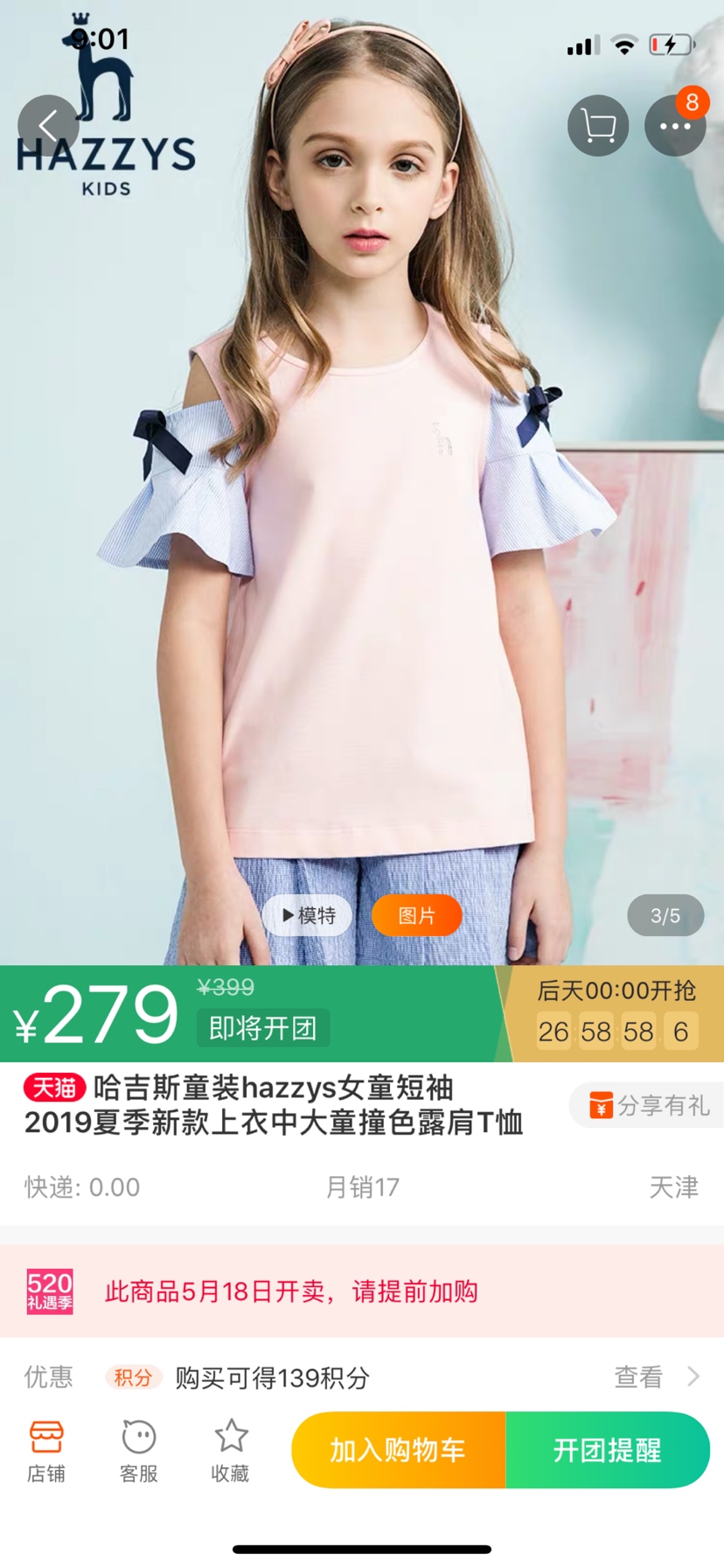Switch to the 模特 video view
Image resolution: width=724 pixels, height=1568 pixels.
pos(308,915)
